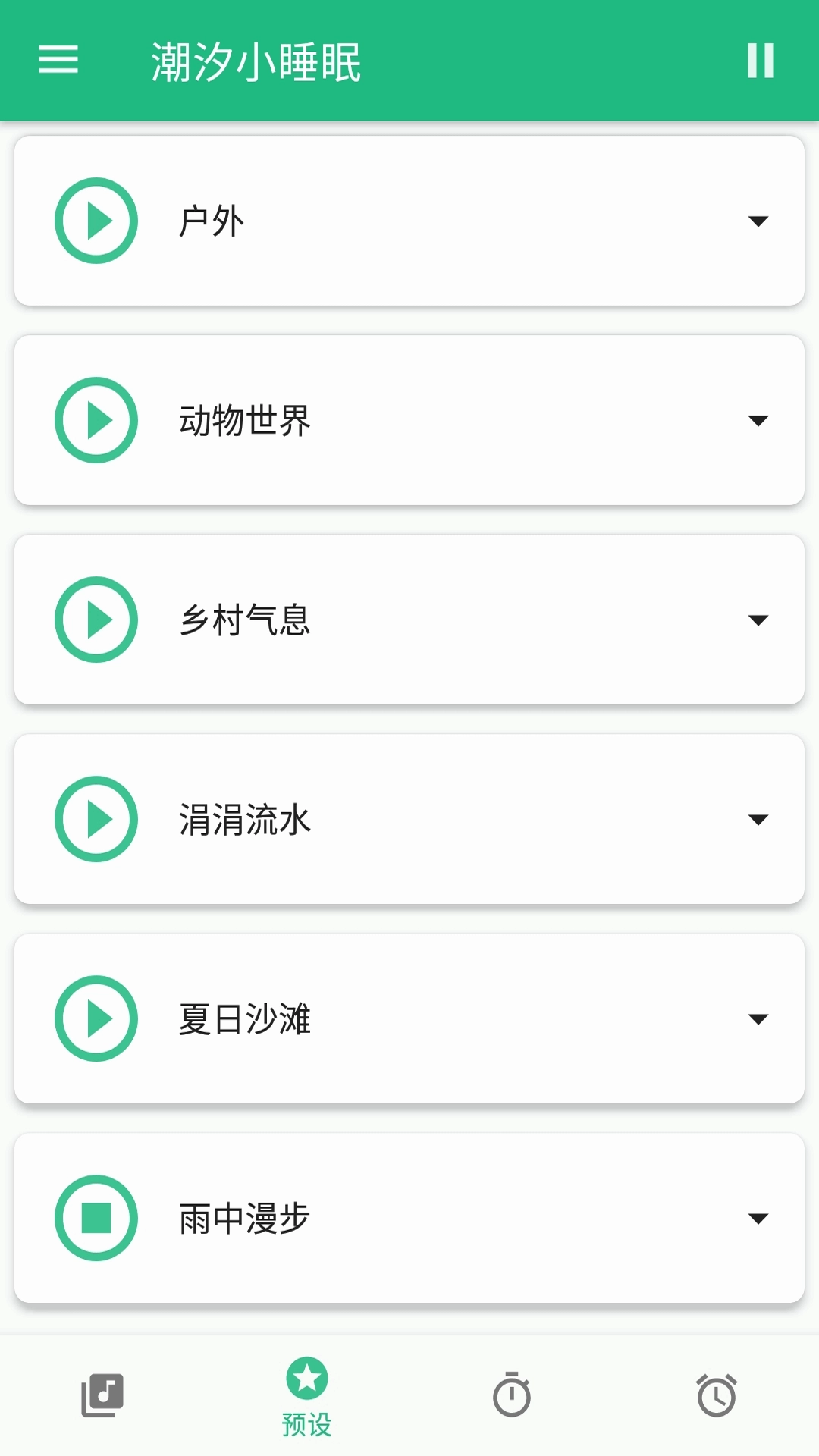
Task: Play the 夏日沙滩 preset
Action: pyautogui.click(x=96, y=1018)
